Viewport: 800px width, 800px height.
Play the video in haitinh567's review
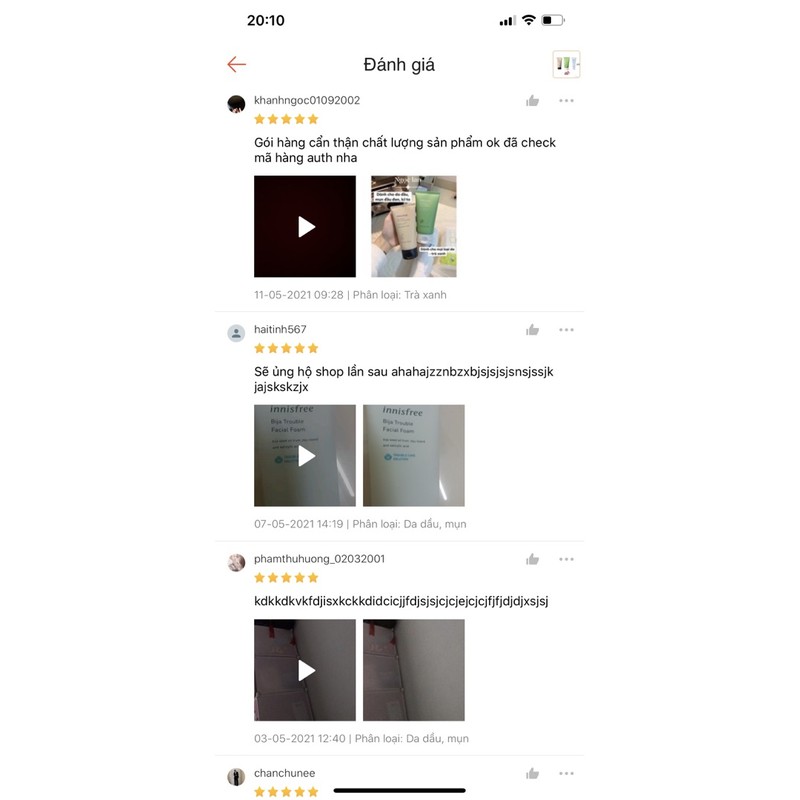click(x=305, y=456)
